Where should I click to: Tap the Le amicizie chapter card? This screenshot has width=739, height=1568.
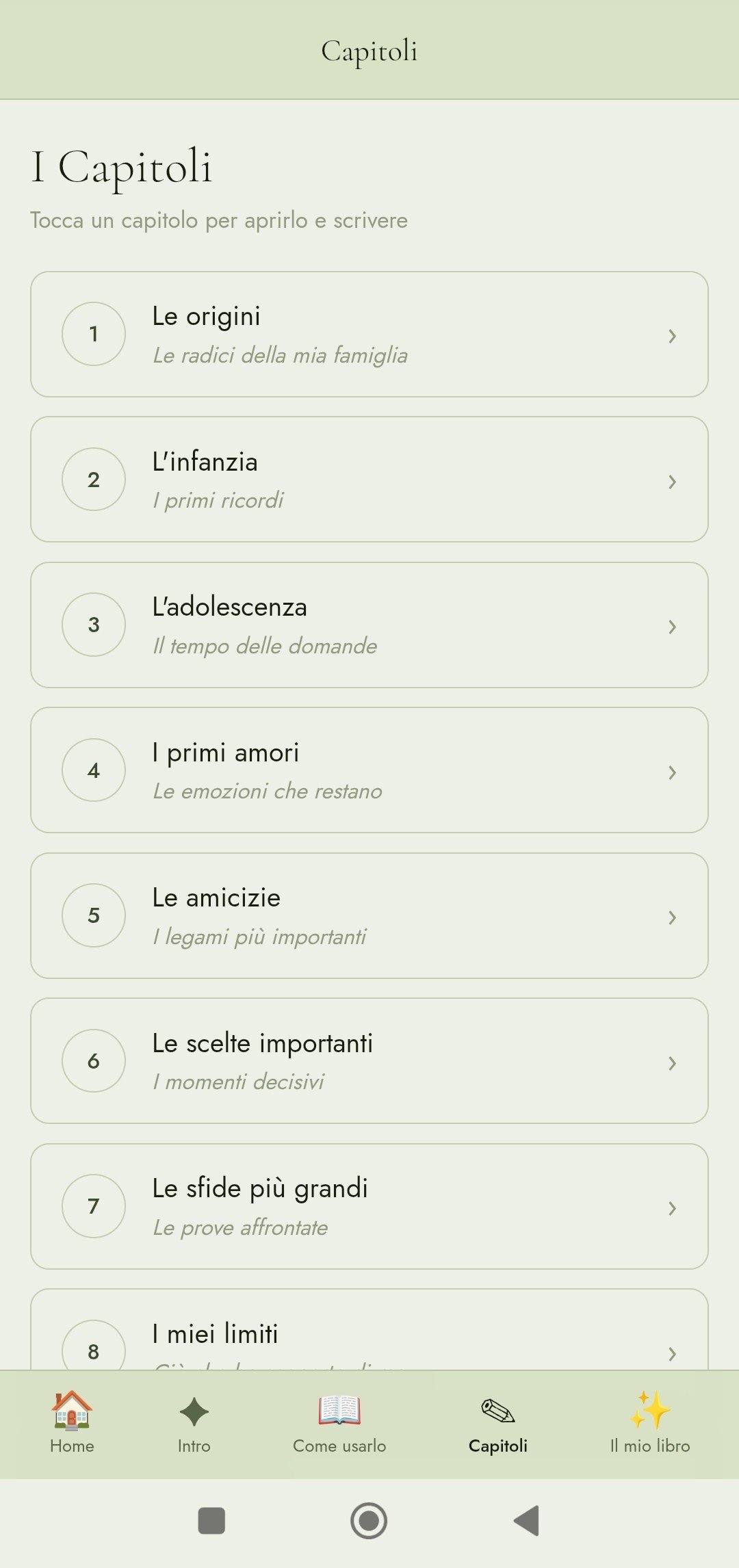point(369,916)
